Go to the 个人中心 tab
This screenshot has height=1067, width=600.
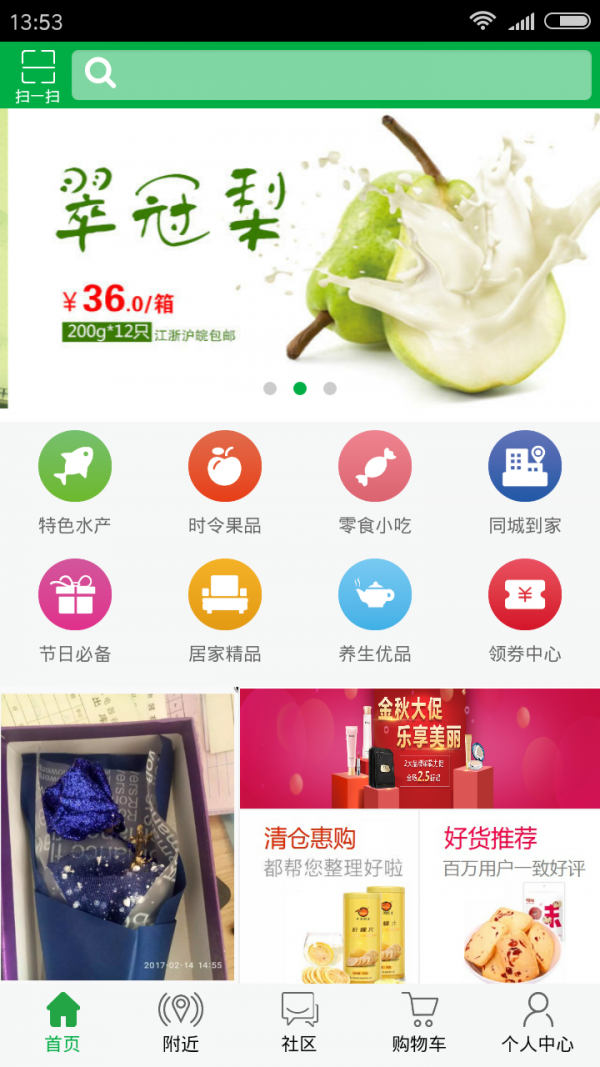tap(537, 1023)
